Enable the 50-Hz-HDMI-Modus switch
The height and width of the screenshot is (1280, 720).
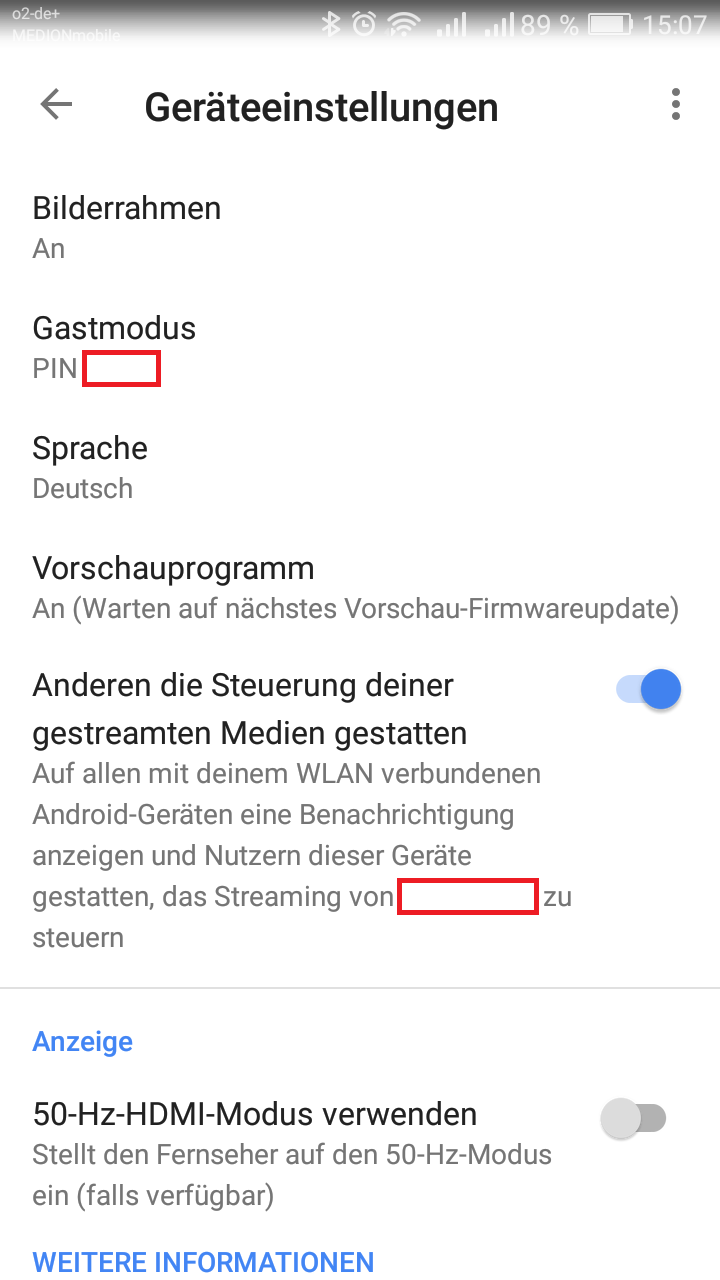(634, 1118)
